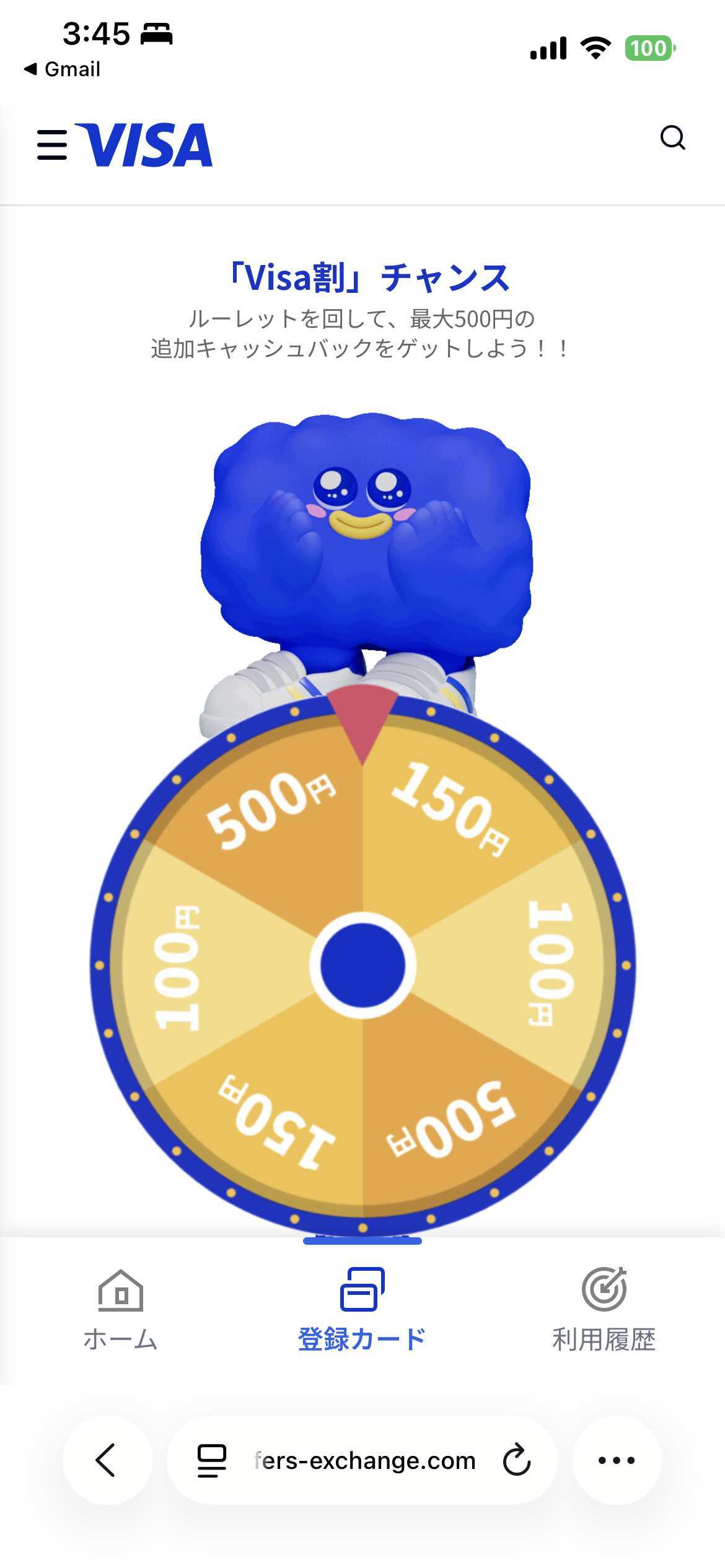Screen dimensions: 725x1568
Task: Open the page settings icon in address bar
Action: pyautogui.click(x=211, y=1460)
